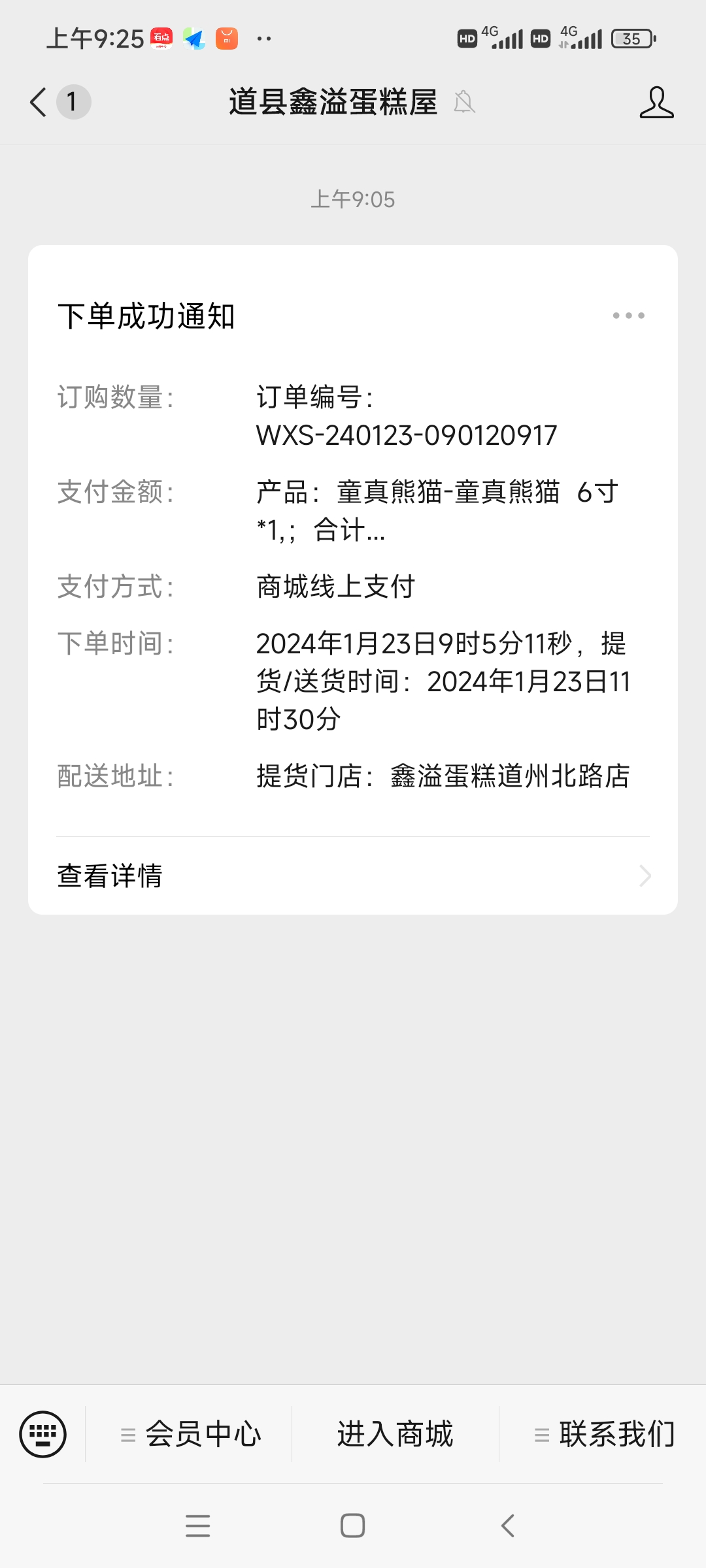Tap the system home button

point(353,1526)
